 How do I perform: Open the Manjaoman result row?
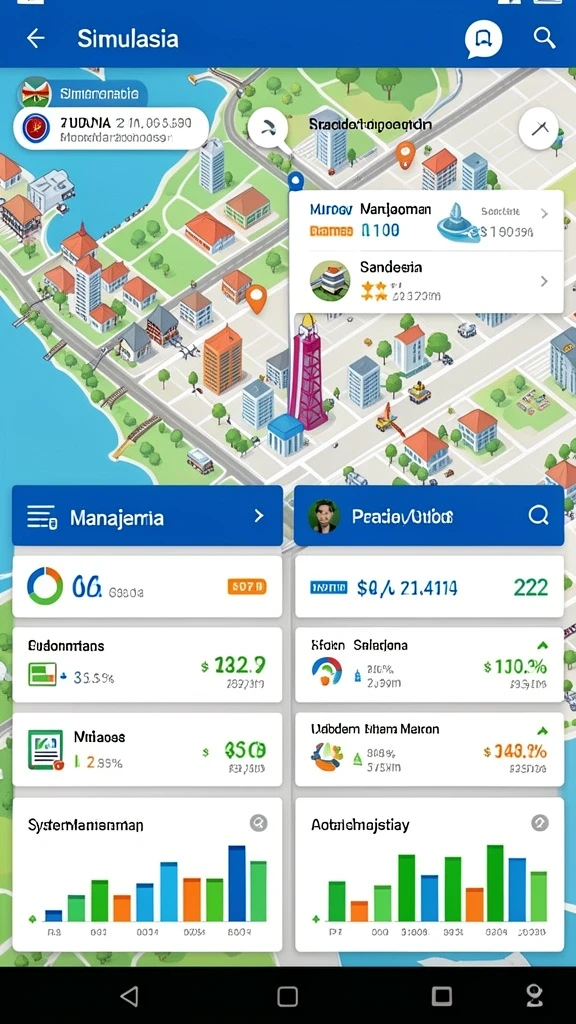426,221
